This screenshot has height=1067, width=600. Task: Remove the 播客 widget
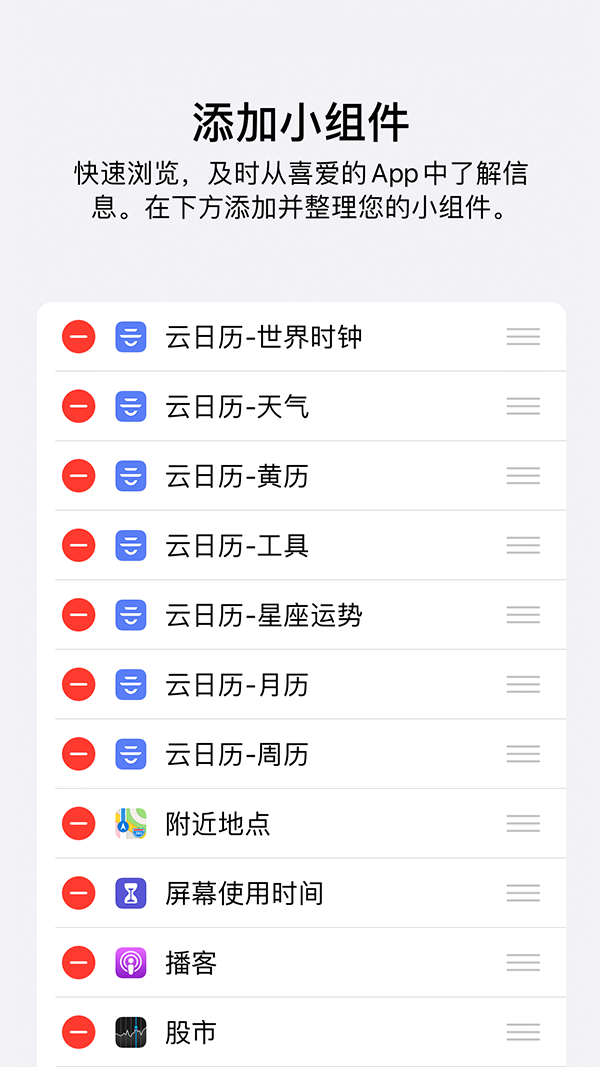point(78,962)
